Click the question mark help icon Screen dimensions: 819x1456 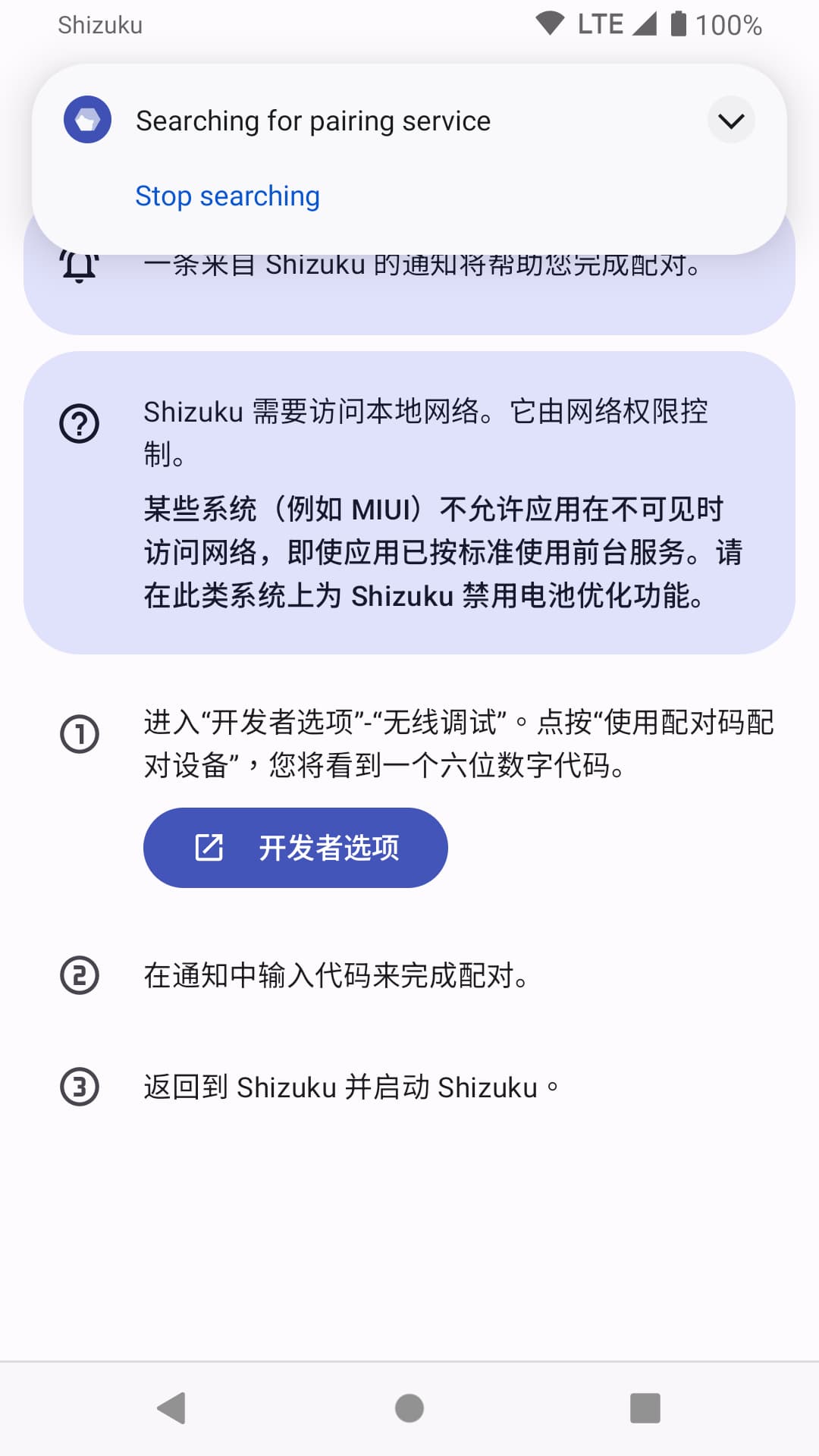click(x=78, y=425)
